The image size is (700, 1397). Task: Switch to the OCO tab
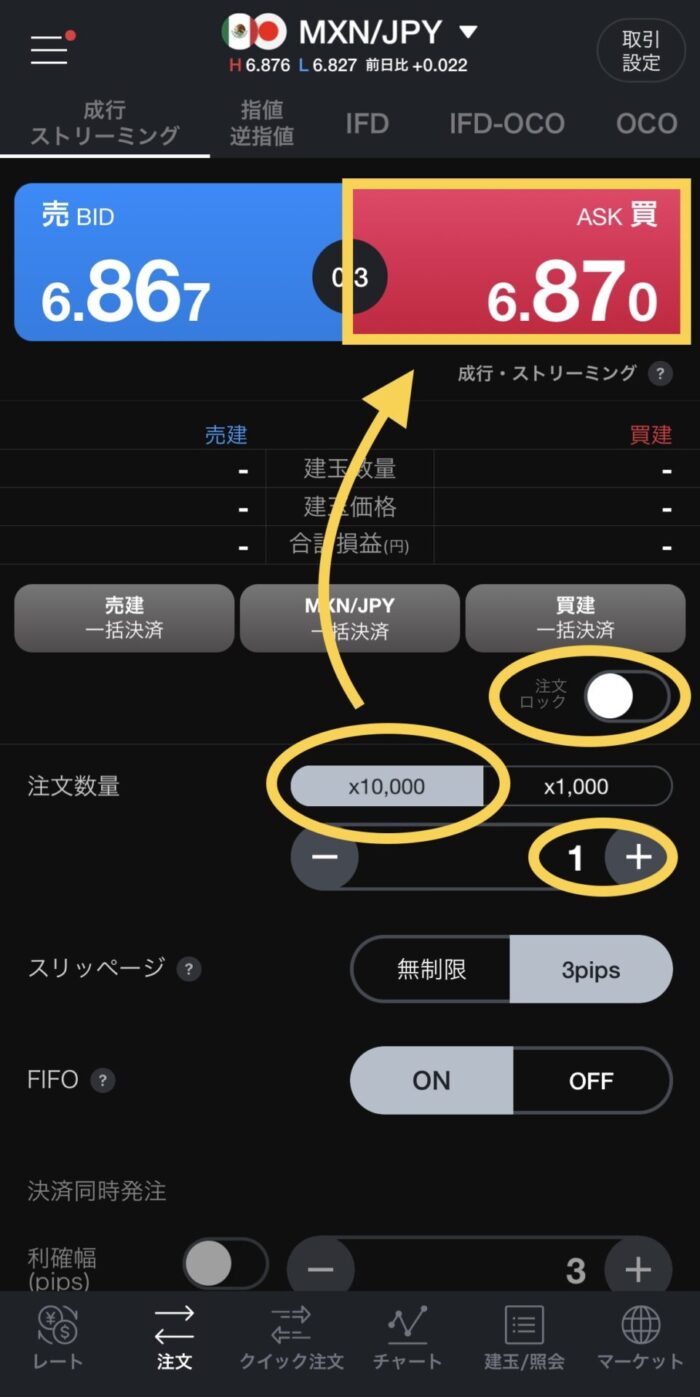646,124
